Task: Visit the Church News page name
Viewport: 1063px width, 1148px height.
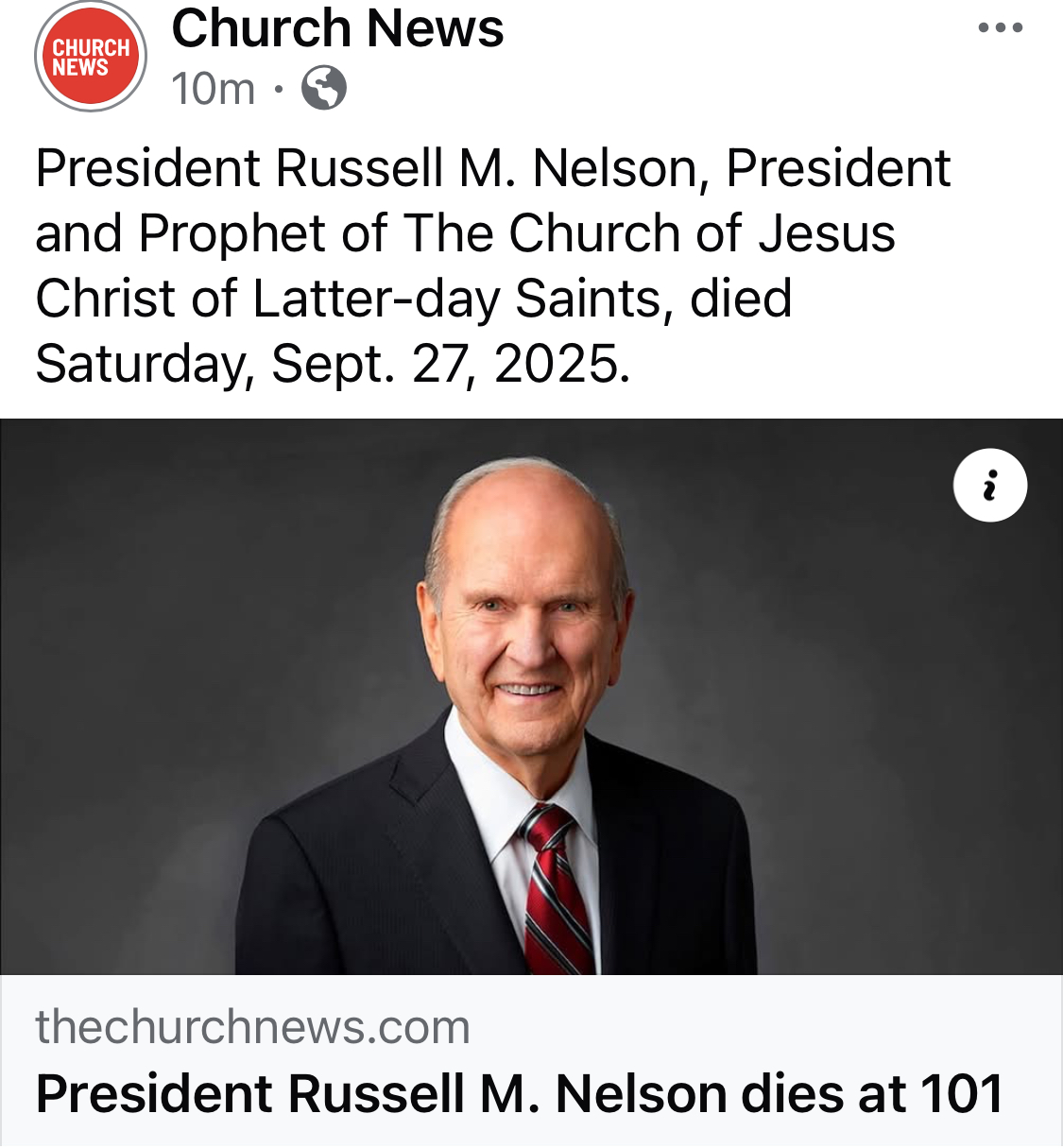Action: pyautogui.click(x=337, y=28)
